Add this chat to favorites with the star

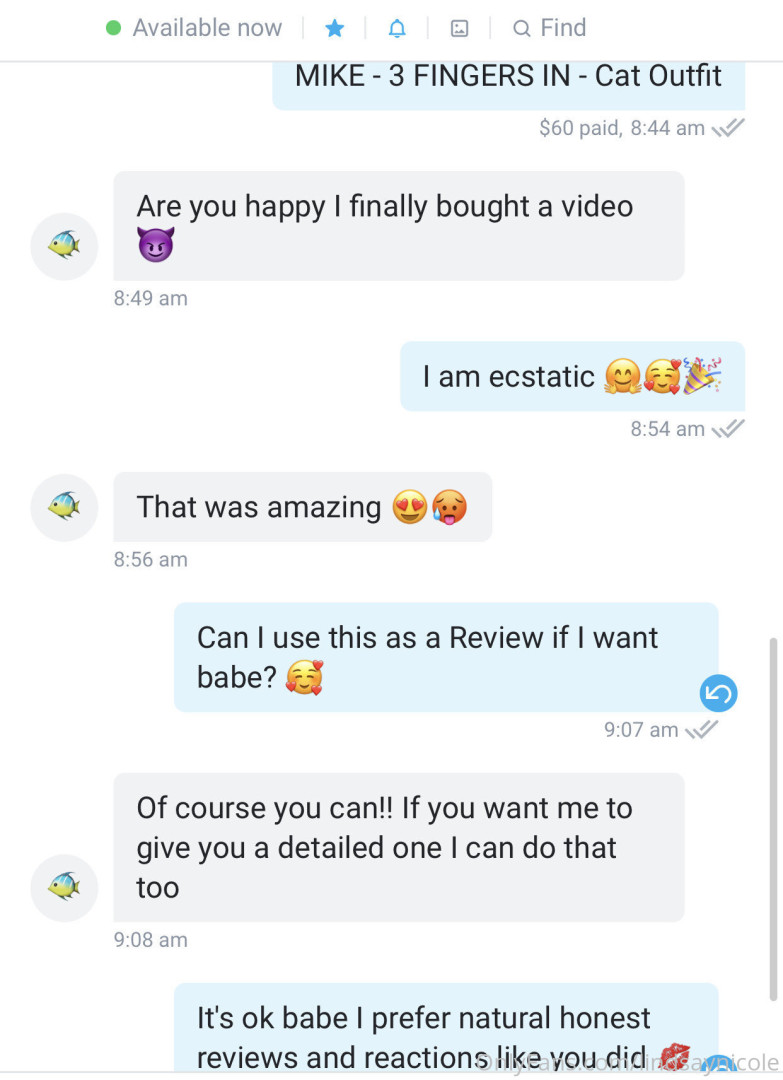coord(335,28)
